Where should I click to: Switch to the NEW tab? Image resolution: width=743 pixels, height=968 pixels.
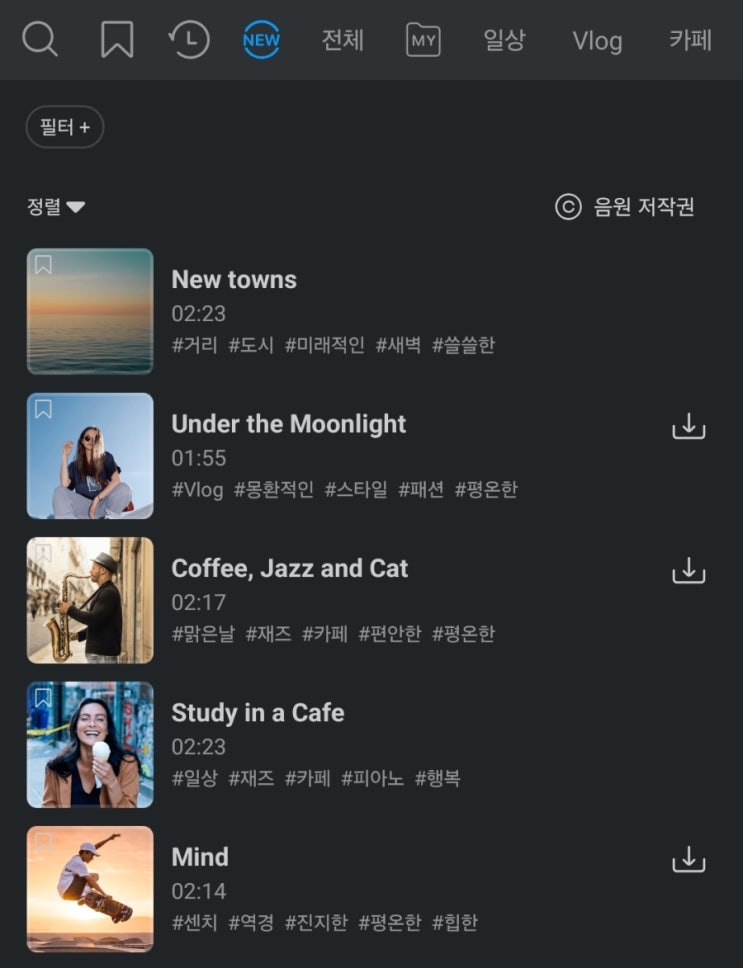[261, 40]
